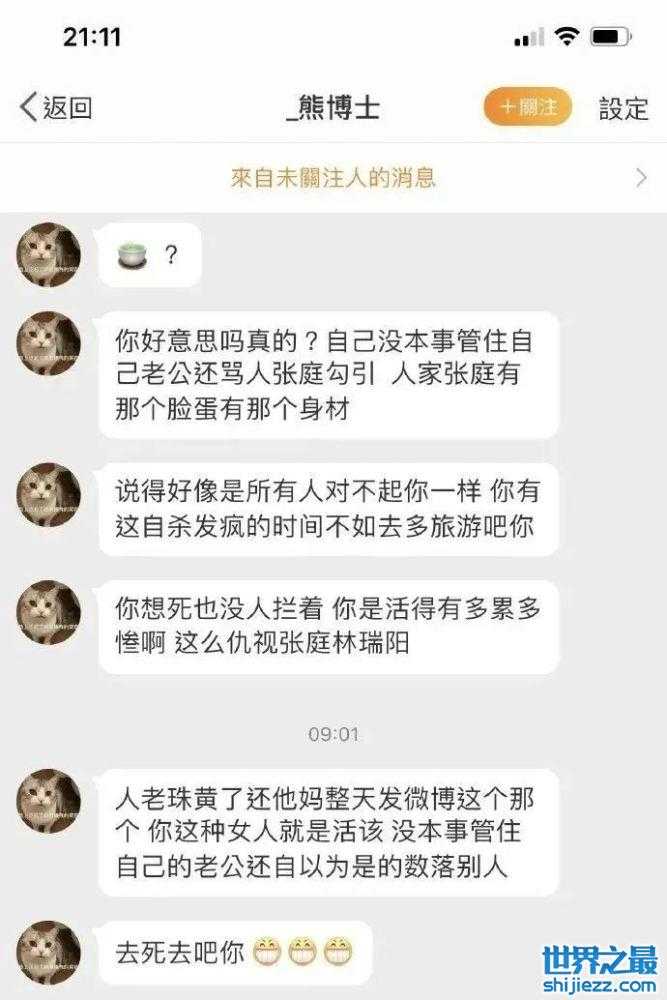Open 設定 for this chat
The width and height of the screenshot is (667, 1000).
(x=624, y=108)
